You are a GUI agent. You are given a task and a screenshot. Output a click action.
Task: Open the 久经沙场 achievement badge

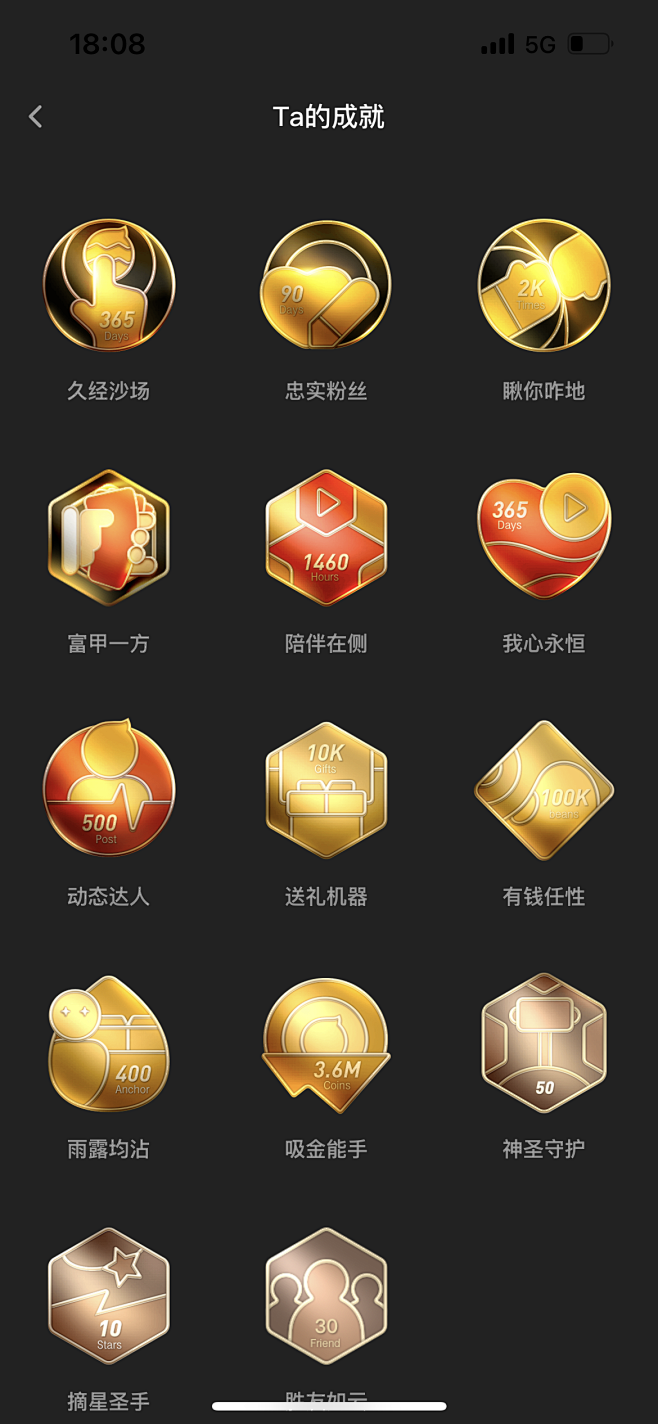tap(109, 285)
